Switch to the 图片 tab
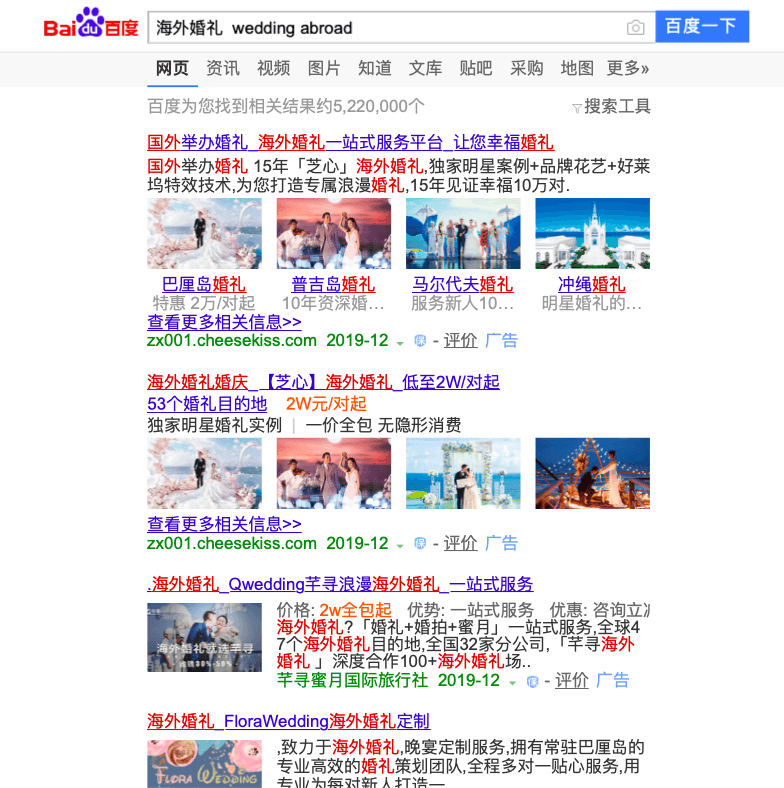The height and width of the screenshot is (788, 784). 324,68
